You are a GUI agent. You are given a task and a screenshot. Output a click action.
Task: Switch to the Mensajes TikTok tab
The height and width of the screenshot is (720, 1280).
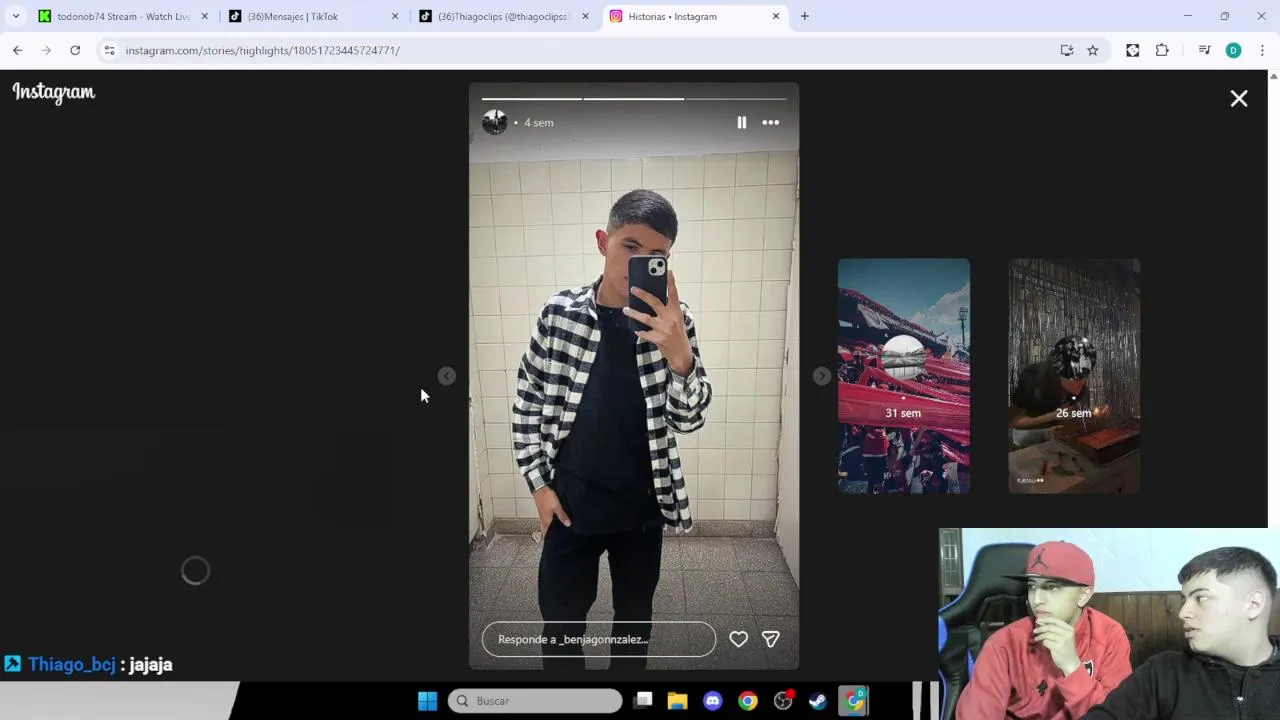pyautogui.click(x=312, y=16)
